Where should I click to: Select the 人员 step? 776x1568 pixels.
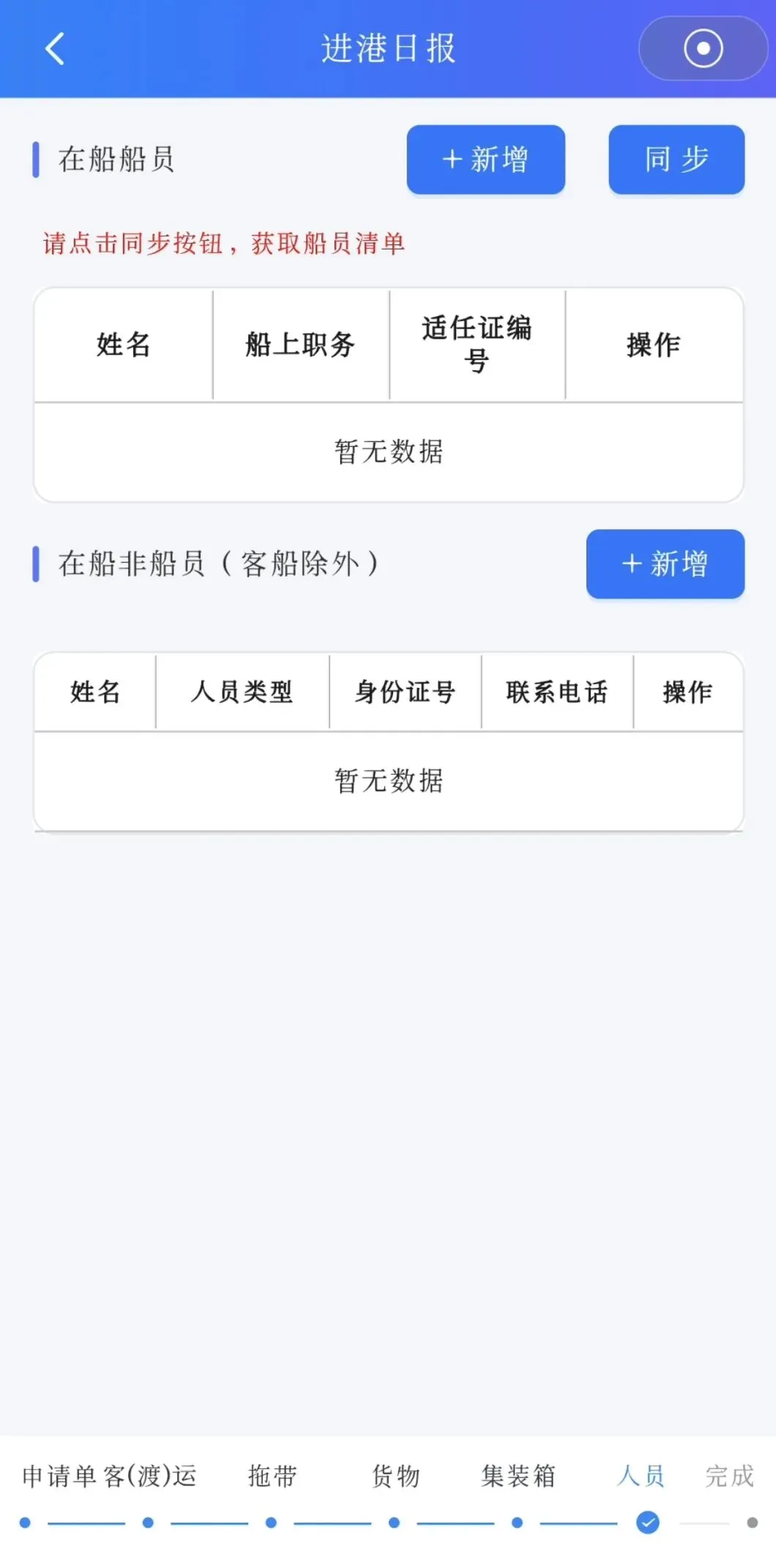click(641, 1477)
